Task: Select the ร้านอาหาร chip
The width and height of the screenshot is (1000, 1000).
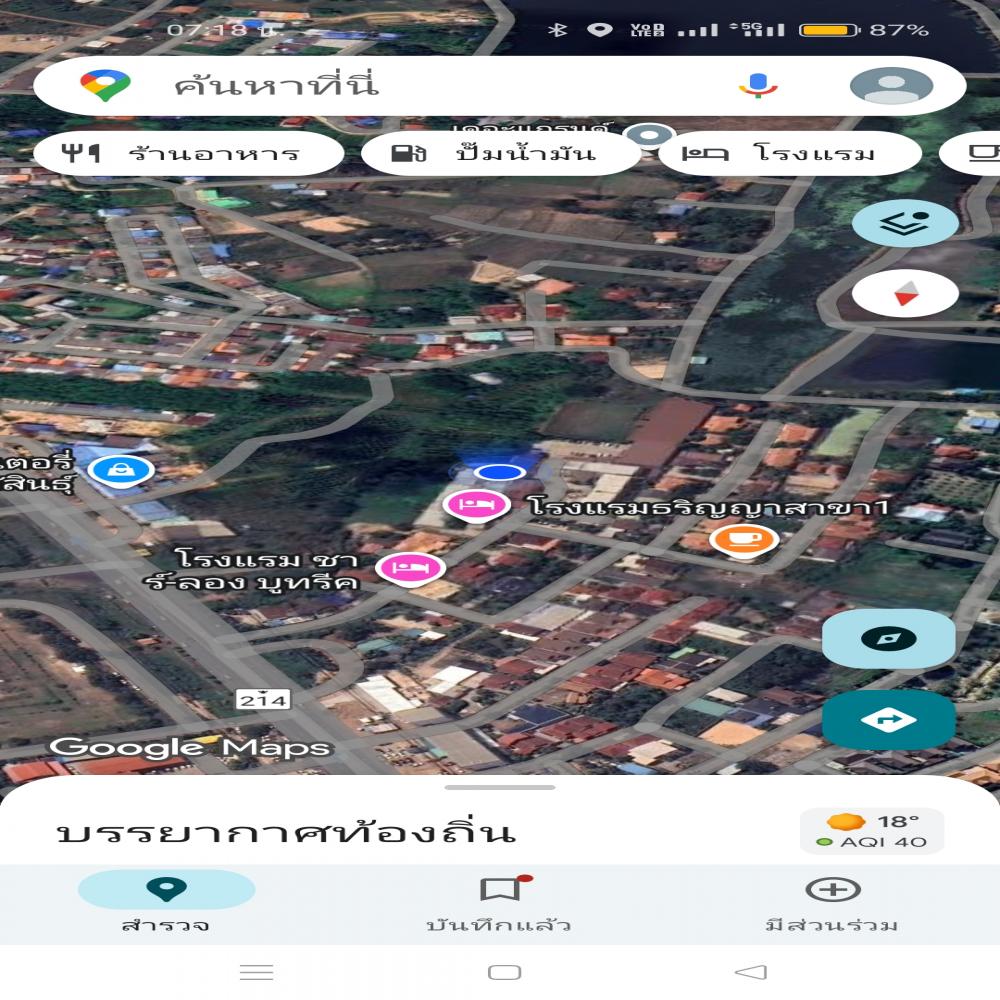Action: tap(188, 154)
